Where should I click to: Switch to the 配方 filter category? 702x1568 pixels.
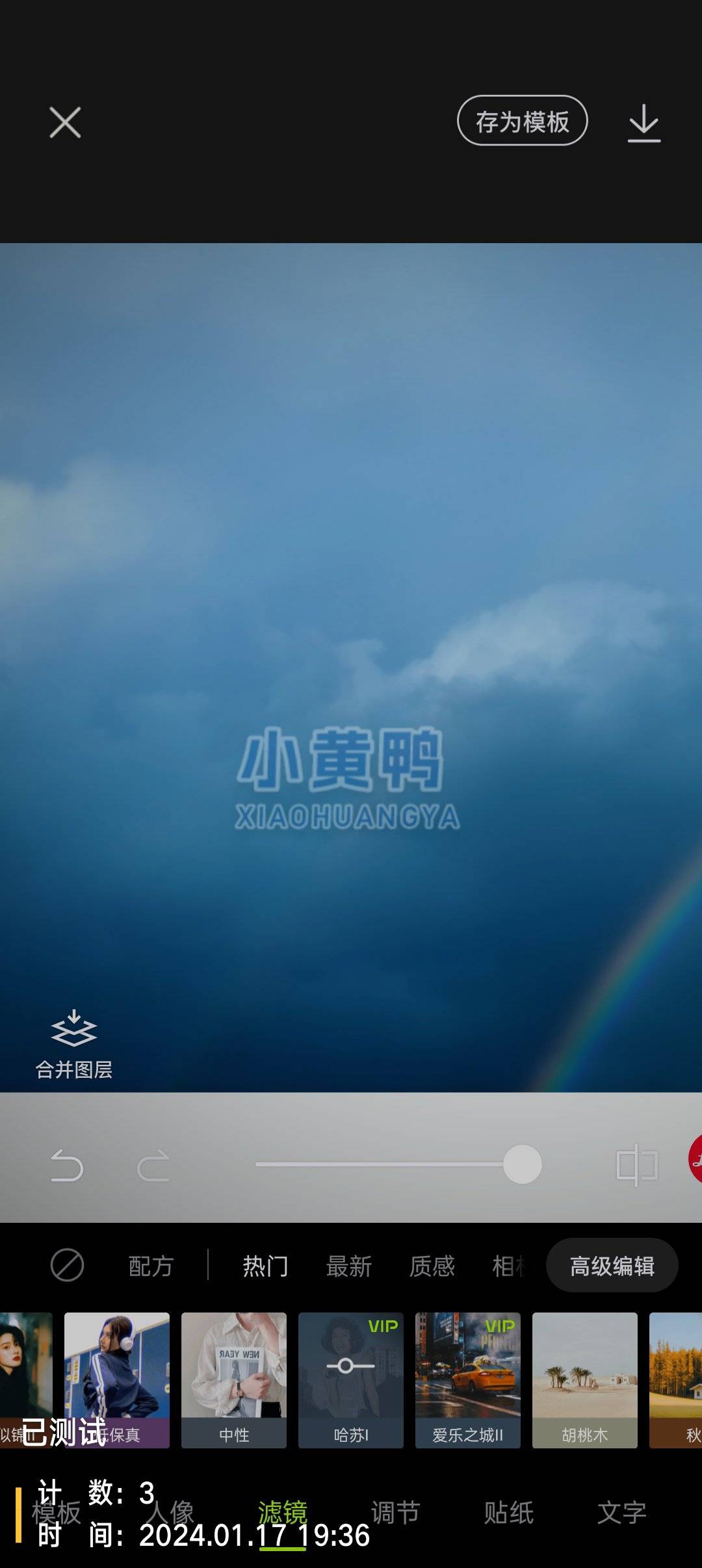point(151,1266)
